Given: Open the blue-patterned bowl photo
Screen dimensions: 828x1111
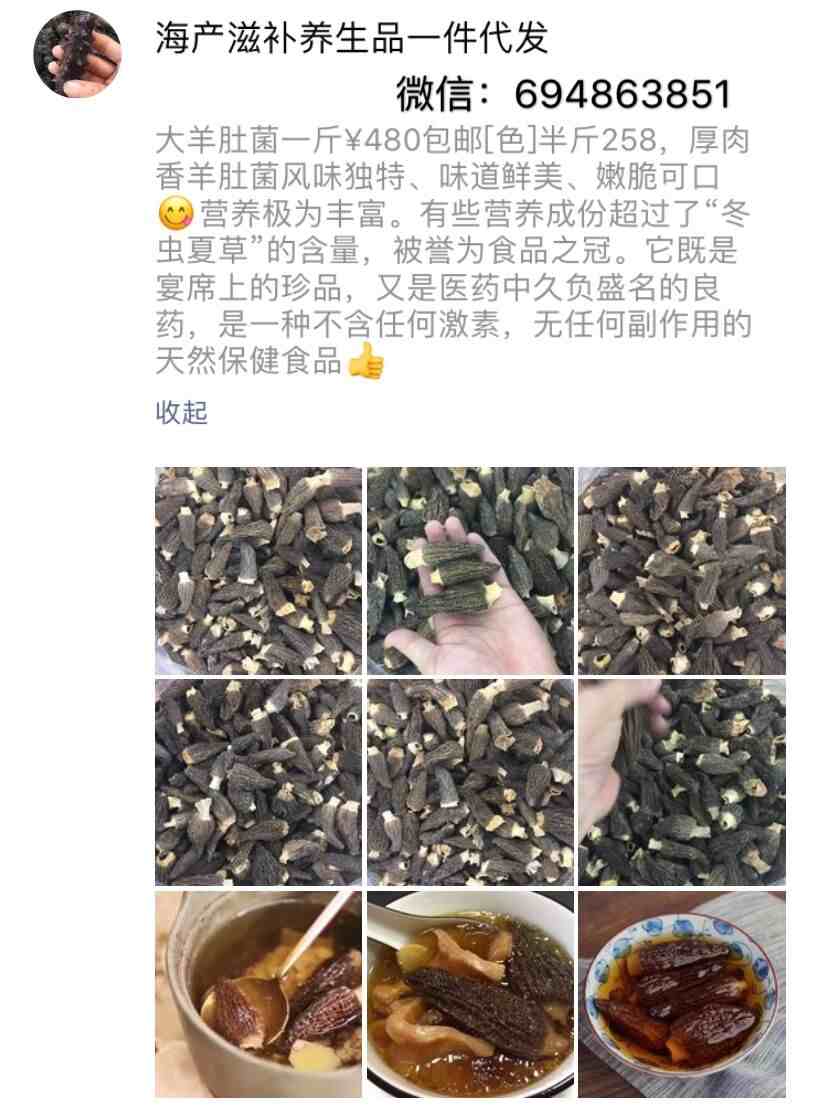Looking at the screenshot, I should tap(681, 994).
